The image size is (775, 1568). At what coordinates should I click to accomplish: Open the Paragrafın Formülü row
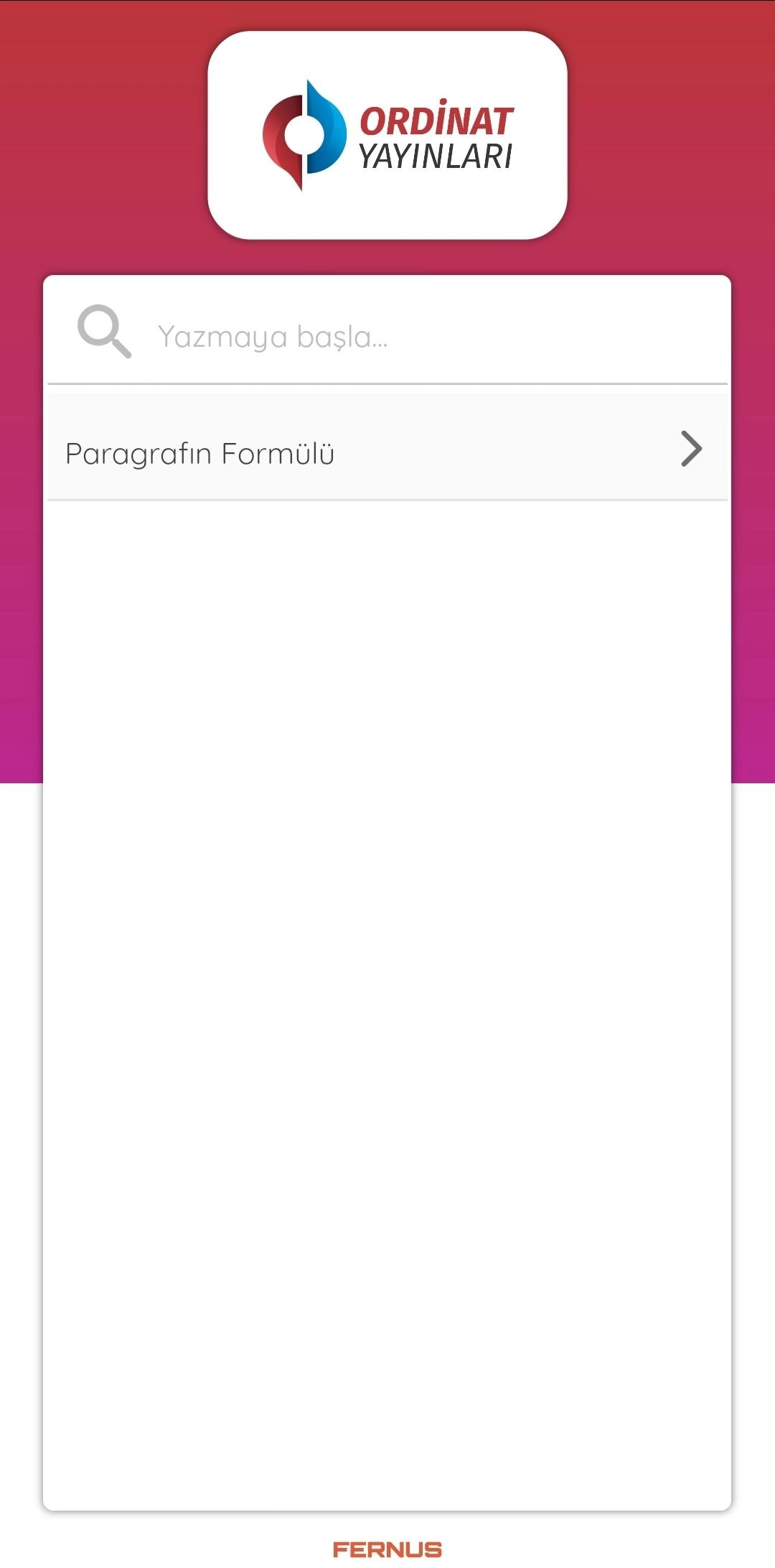pos(387,451)
